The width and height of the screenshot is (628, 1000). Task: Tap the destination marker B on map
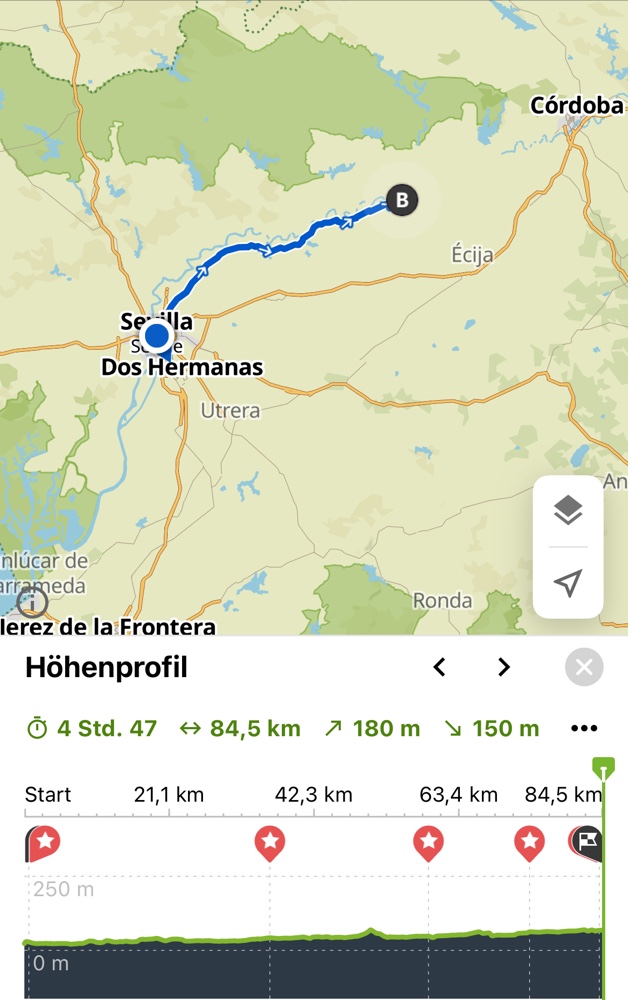pos(401,200)
